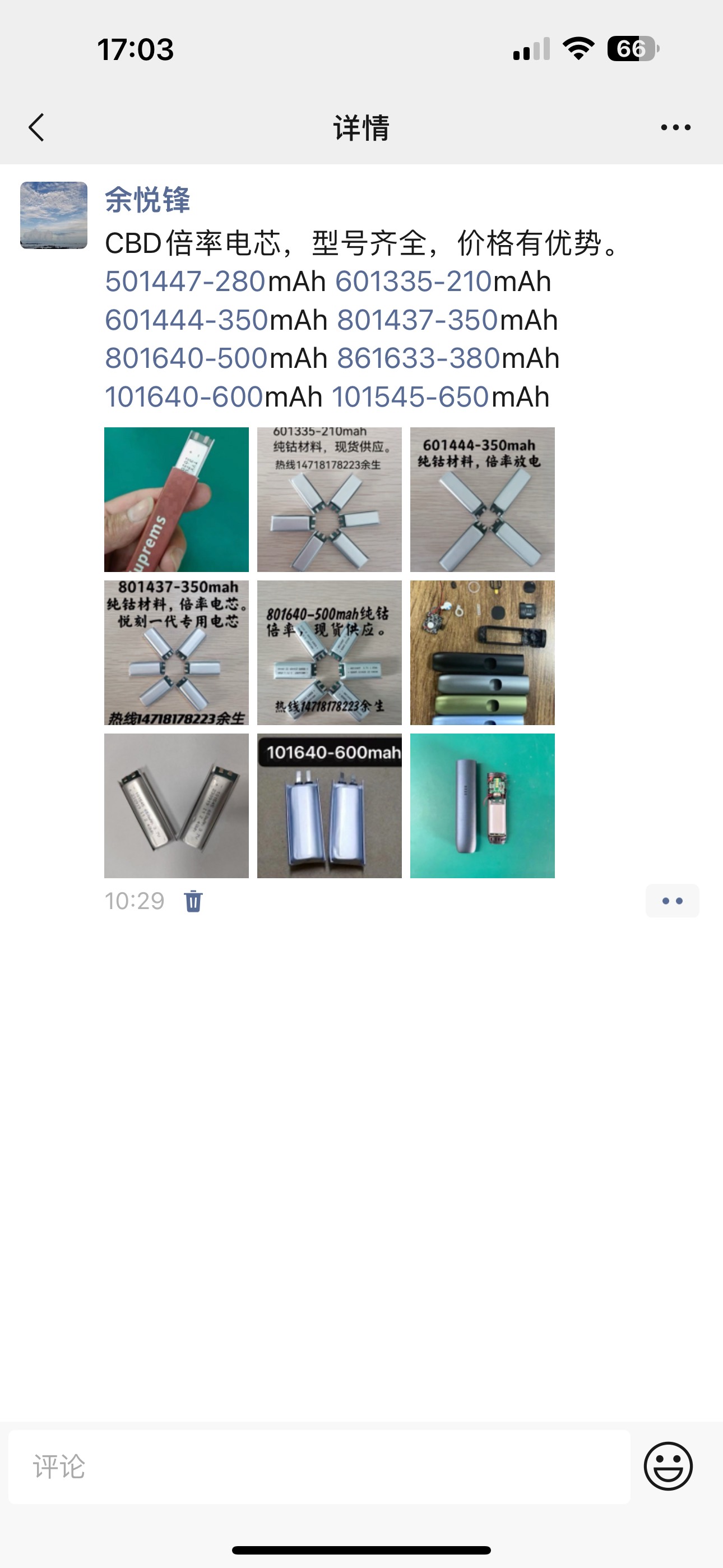
Task: Open the three-dot overflow menu
Action: pos(675,127)
